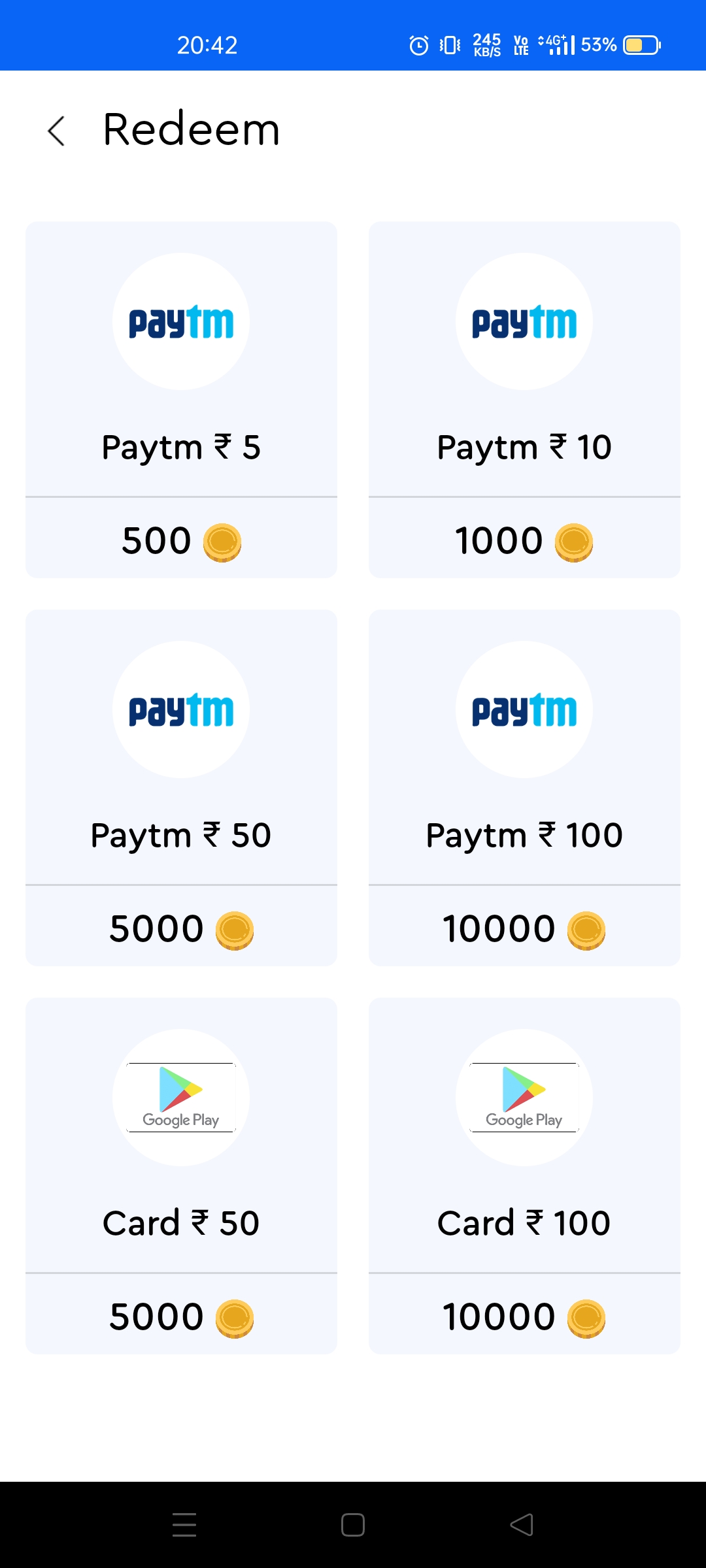The width and height of the screenshot is (706, 1568).
Task: Choose the Paytm ₹ 10 redeem option
Action: pyautogui.click(x=524, y=399)
